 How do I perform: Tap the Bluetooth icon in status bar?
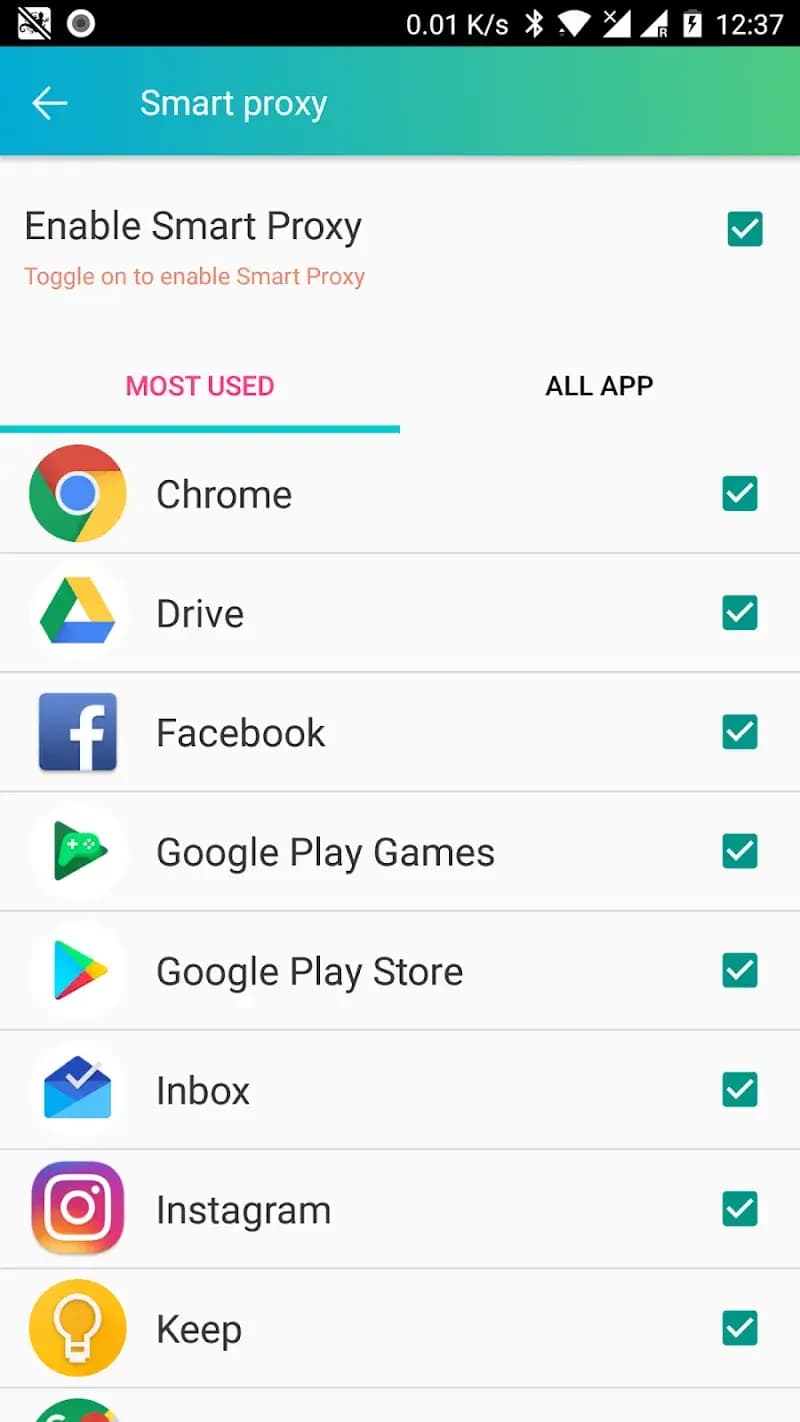tap(533, 24)
